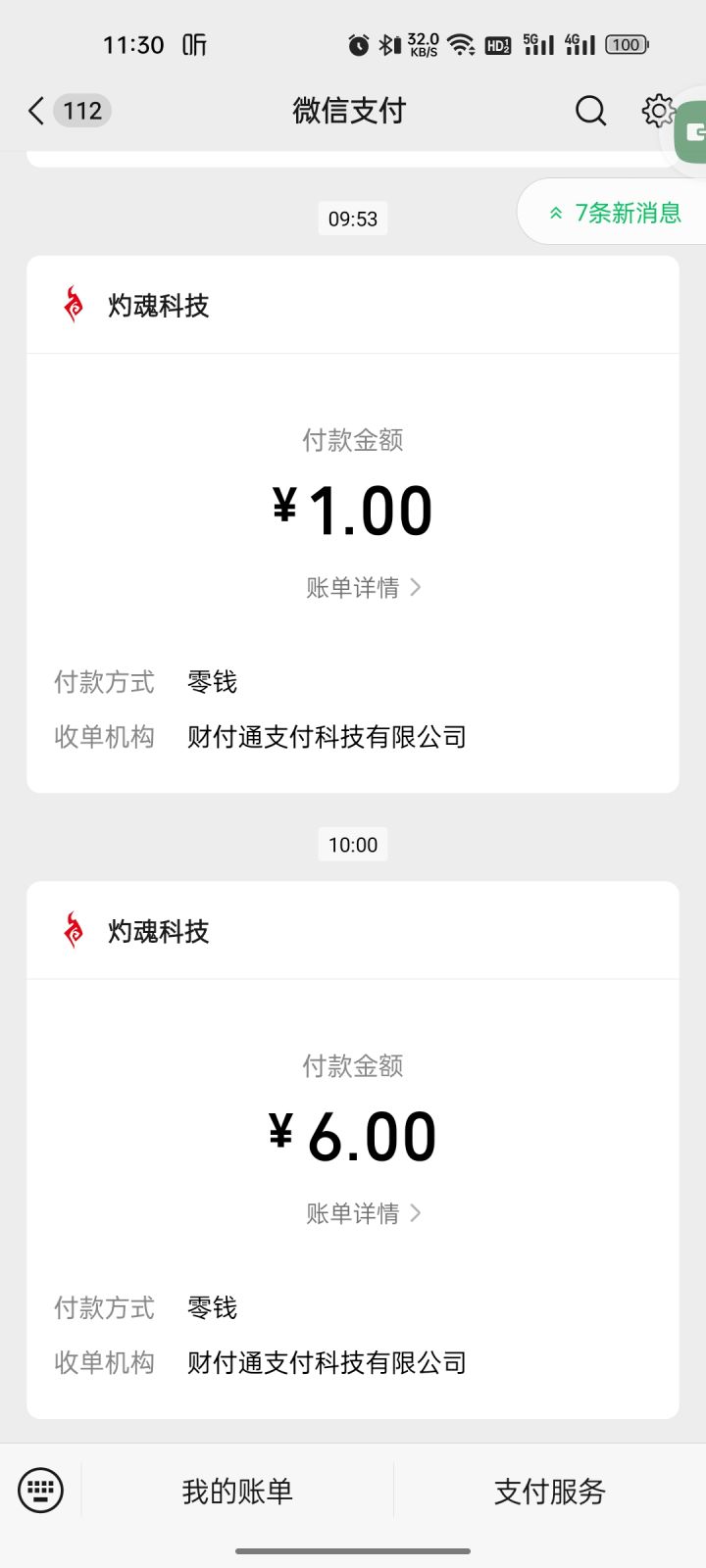Screen dimensions: 706x1568
Task: Open search in 微信支付
Action: 590,111
